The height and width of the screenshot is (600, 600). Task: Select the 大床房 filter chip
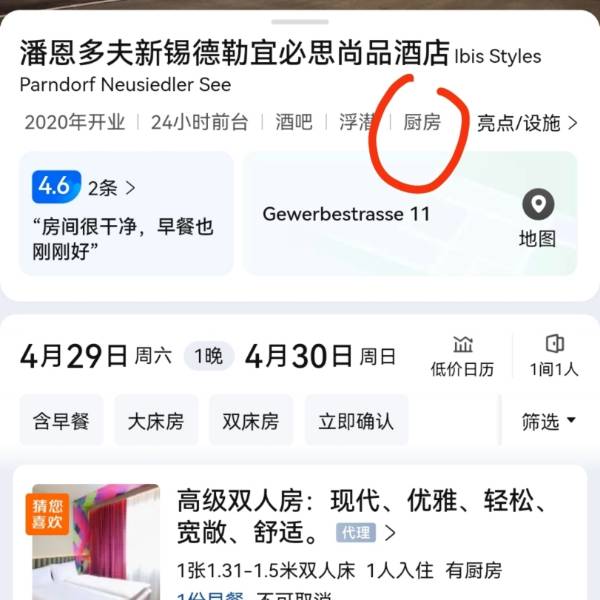click(156, 421)
